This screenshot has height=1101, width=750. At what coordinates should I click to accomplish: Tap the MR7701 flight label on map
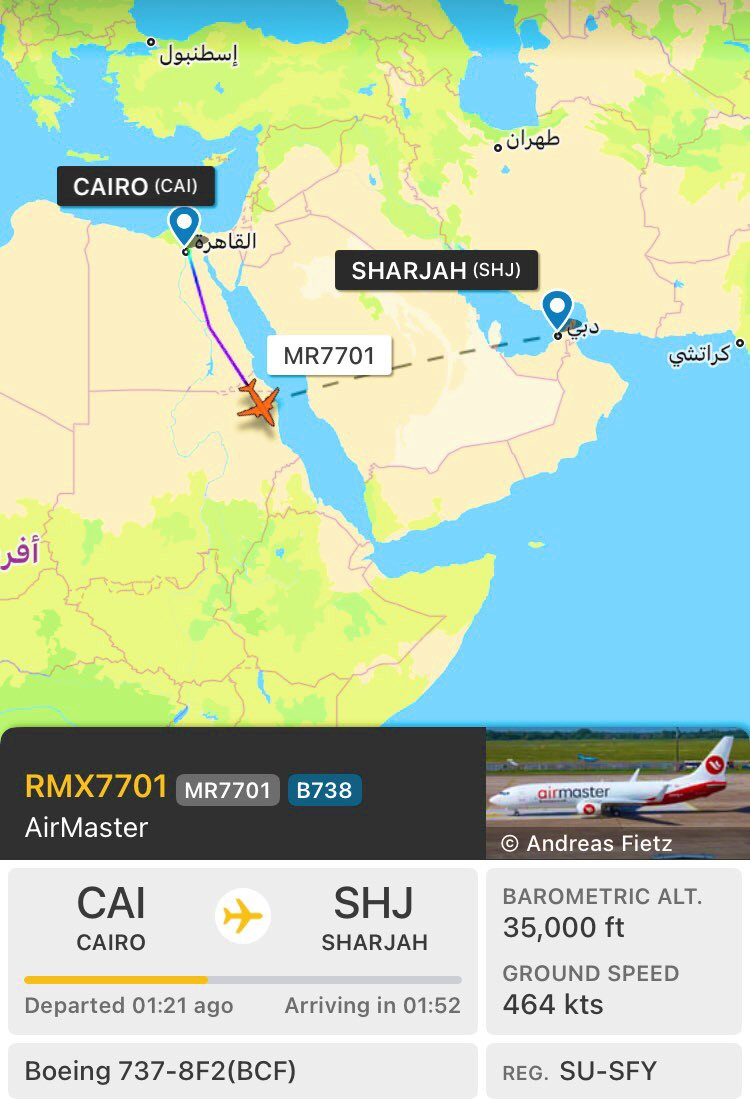329,355
